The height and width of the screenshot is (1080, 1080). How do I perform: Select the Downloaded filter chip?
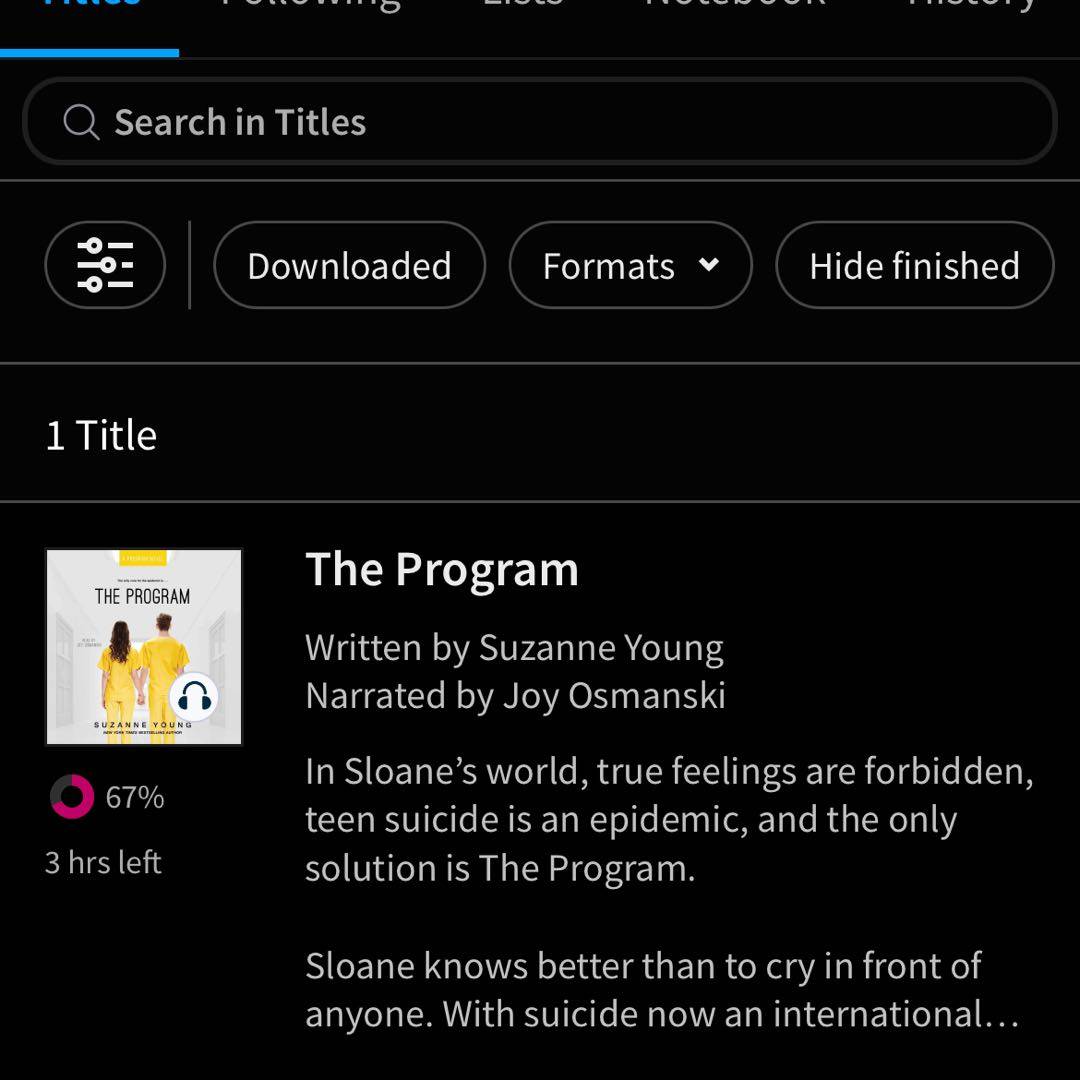click(x=349, y=266)
